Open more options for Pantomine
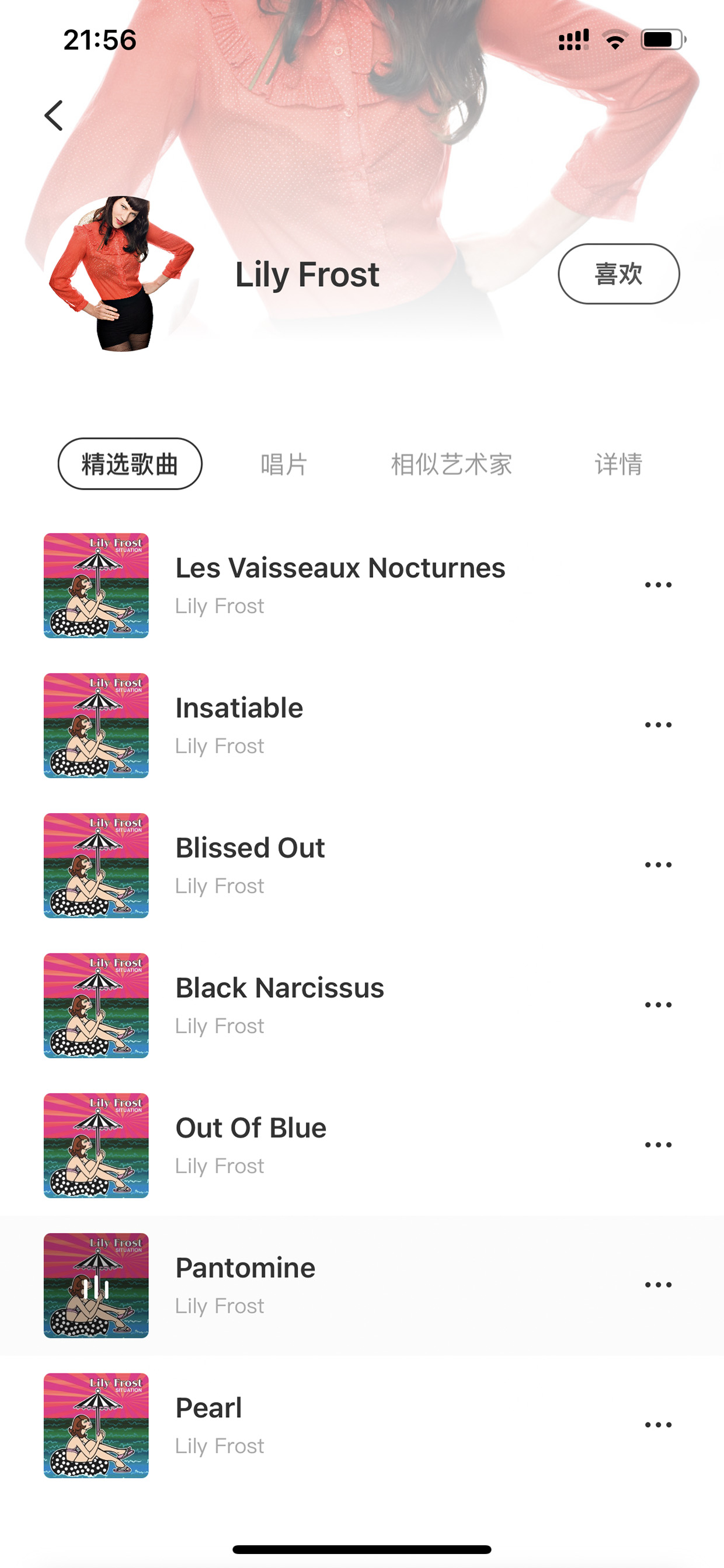724x1568 pixels. (x=657, y=1285)
